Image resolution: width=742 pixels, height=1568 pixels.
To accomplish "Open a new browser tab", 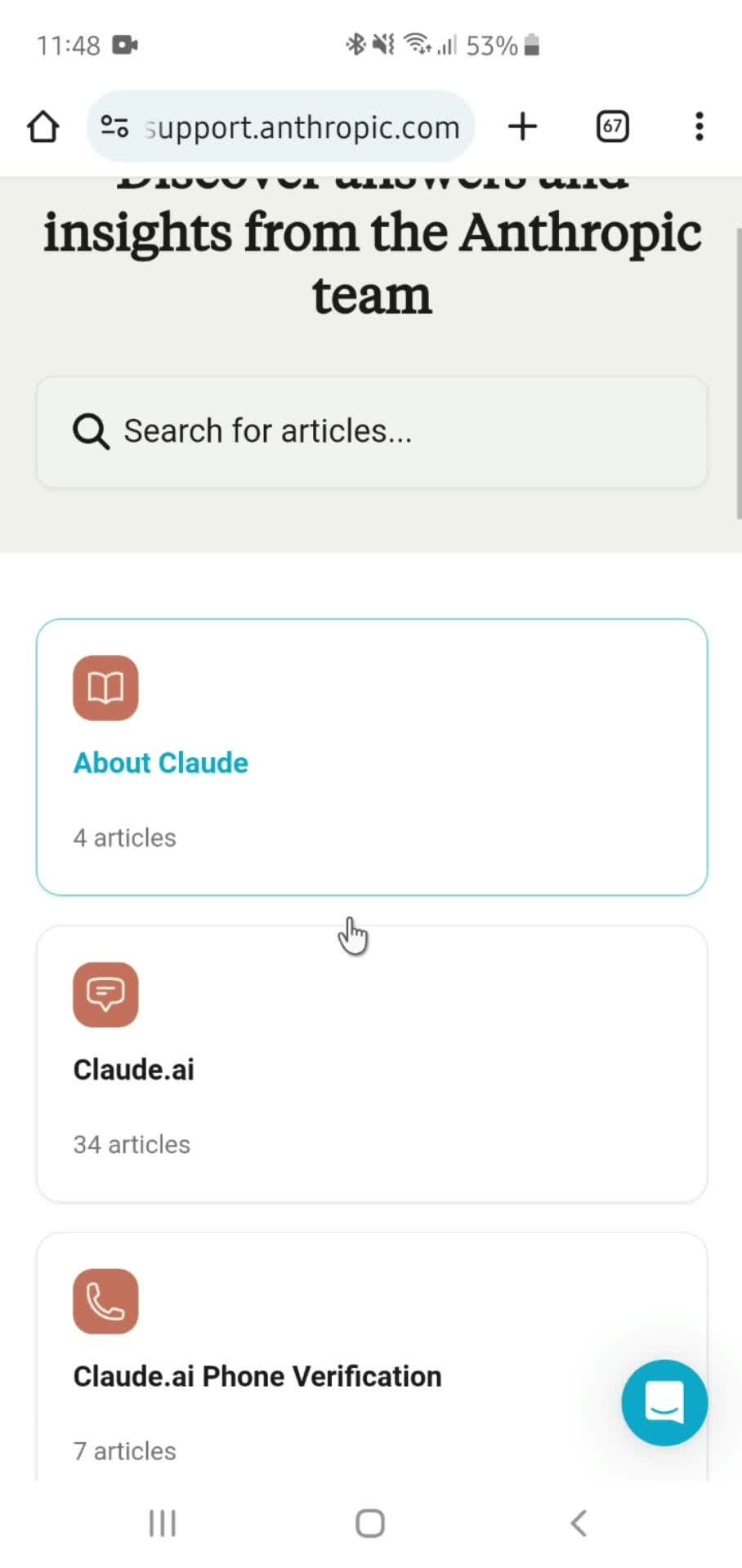I will (522, 127).
